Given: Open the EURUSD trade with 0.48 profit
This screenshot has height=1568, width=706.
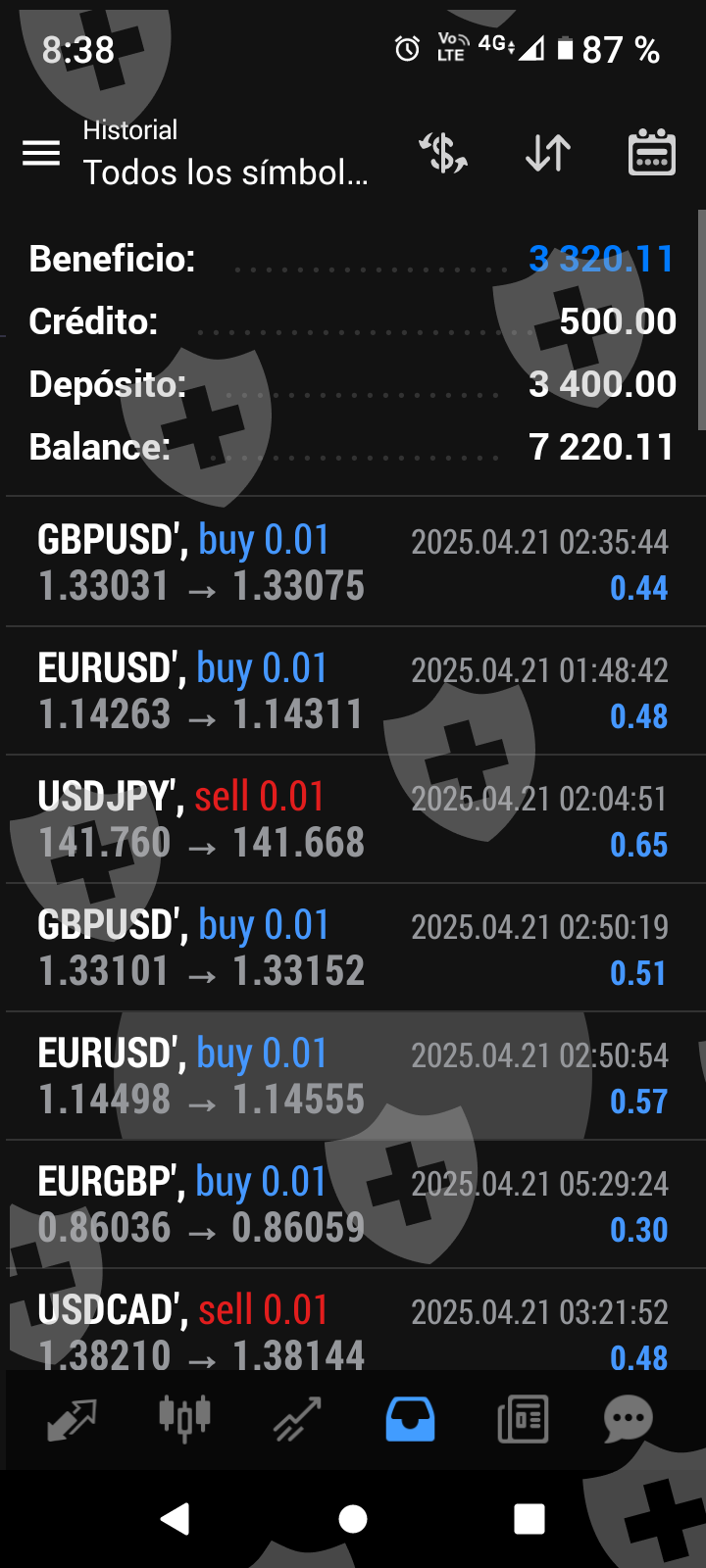Looking at the screenshot, I should pyautogui.click(x=353, y=691).
